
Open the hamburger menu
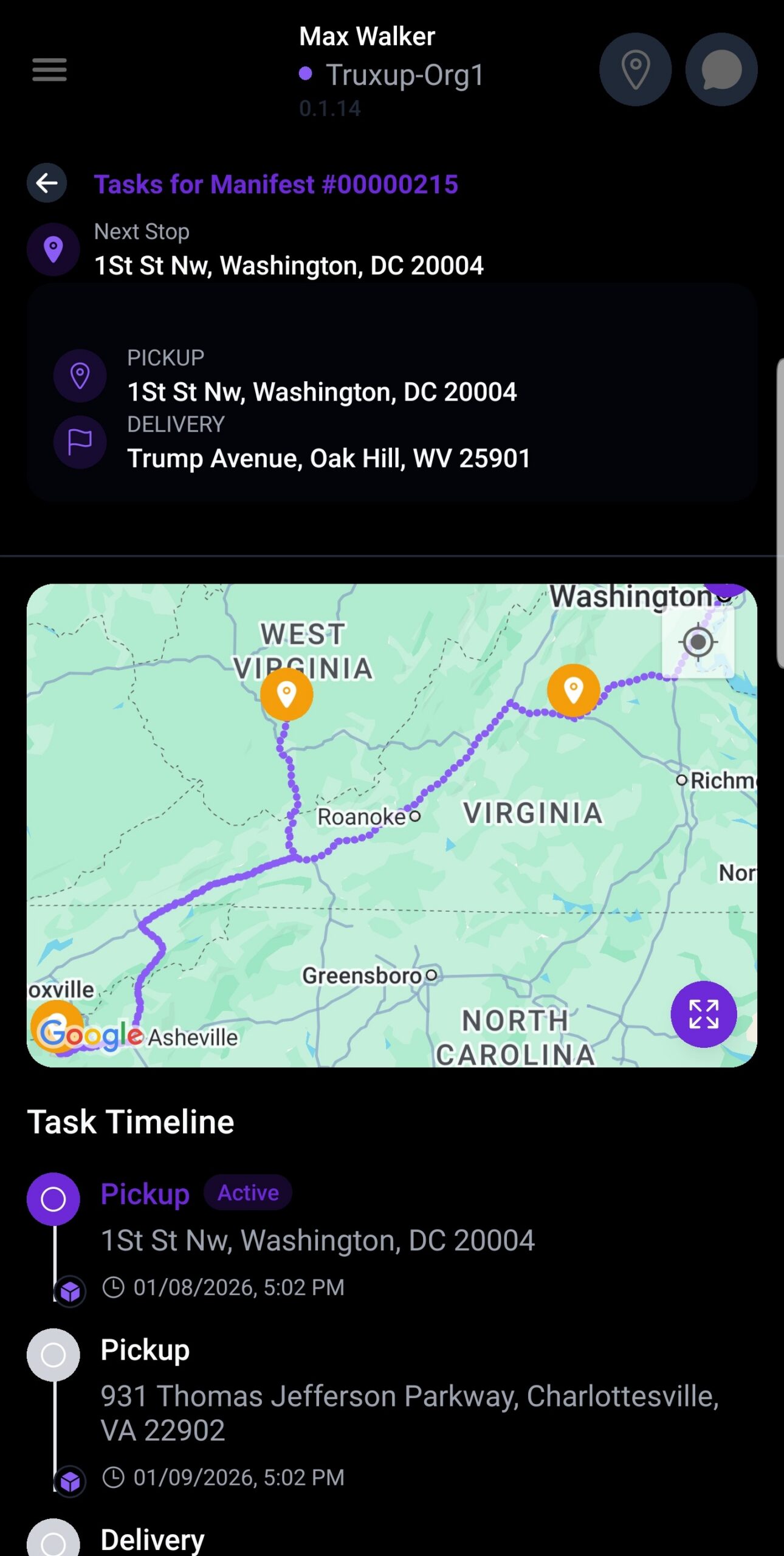tap(49, 70)
